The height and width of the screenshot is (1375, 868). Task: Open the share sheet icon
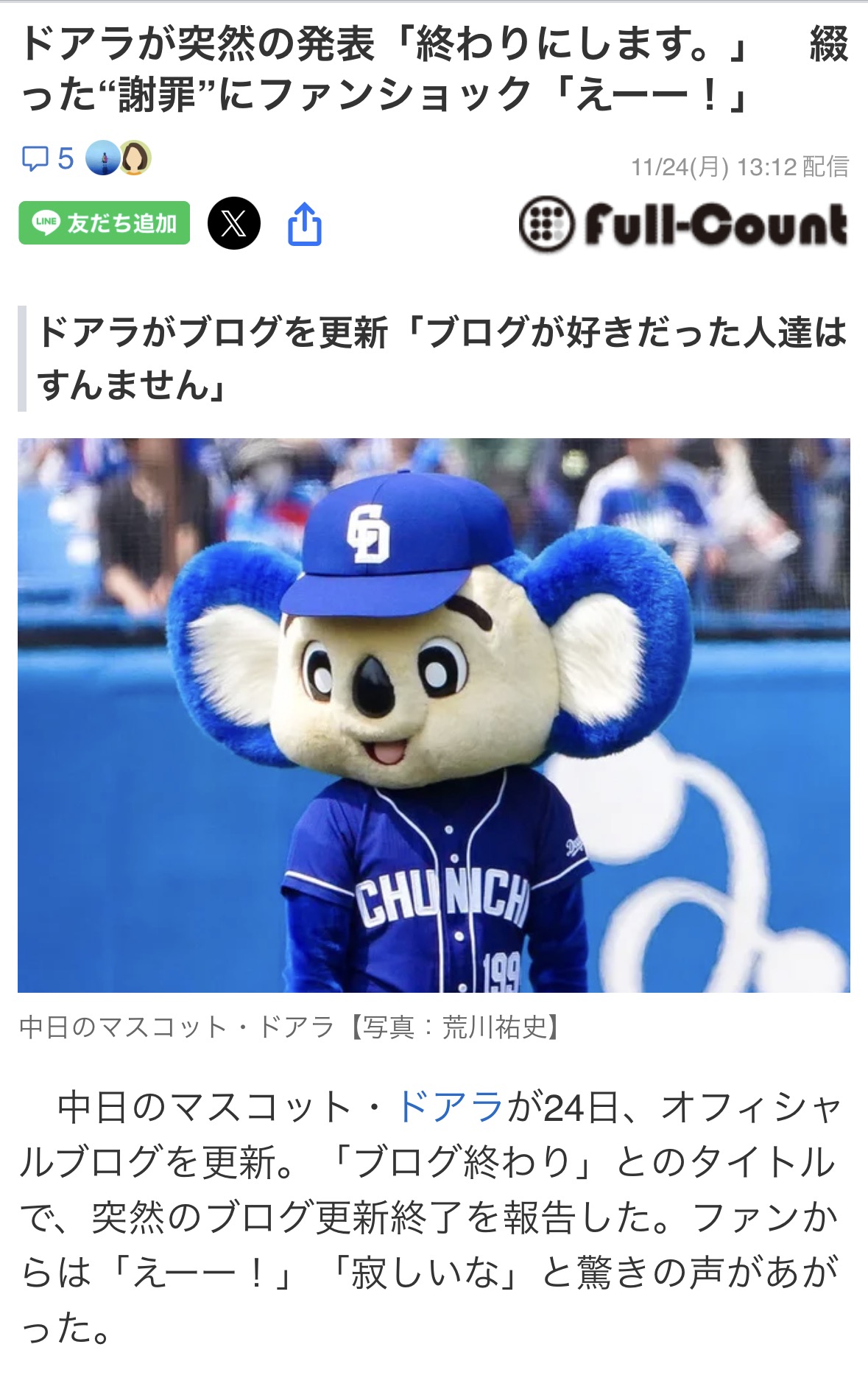[x=304, y=224]
